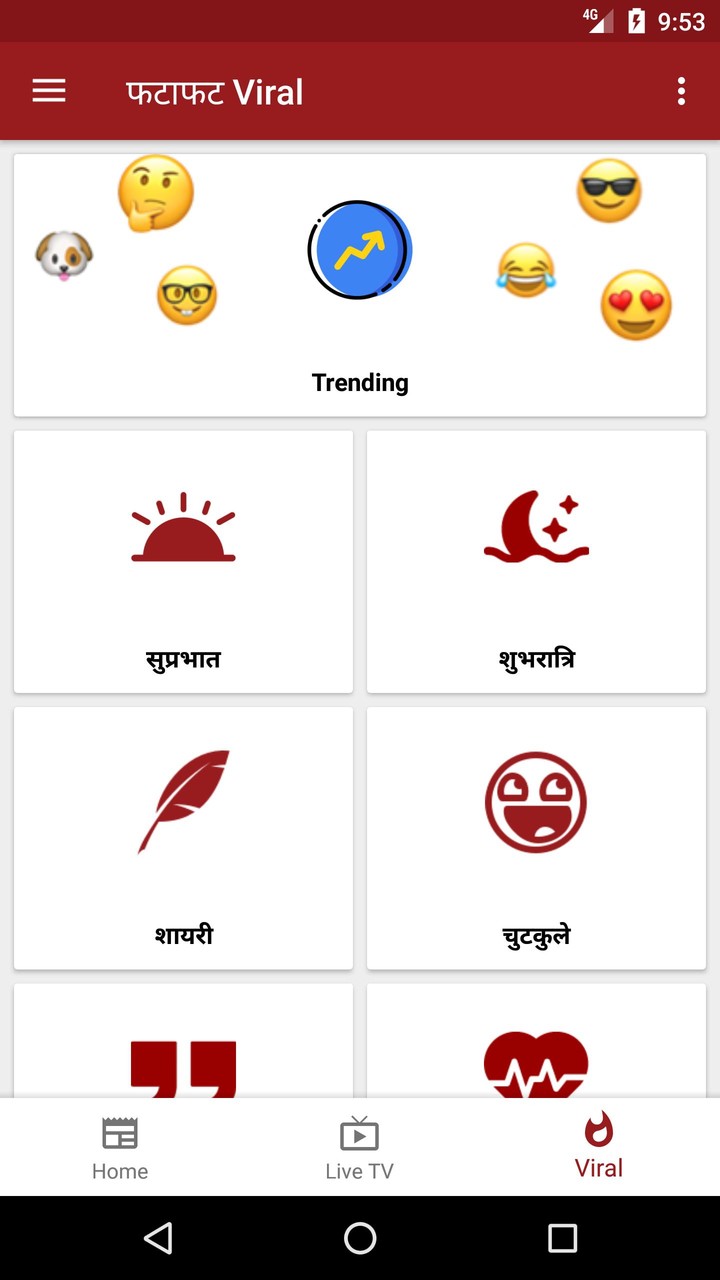This screenshot has width=720, height=1280.
Task: Open the three-dot overflow menu
Action: point(681,92)
